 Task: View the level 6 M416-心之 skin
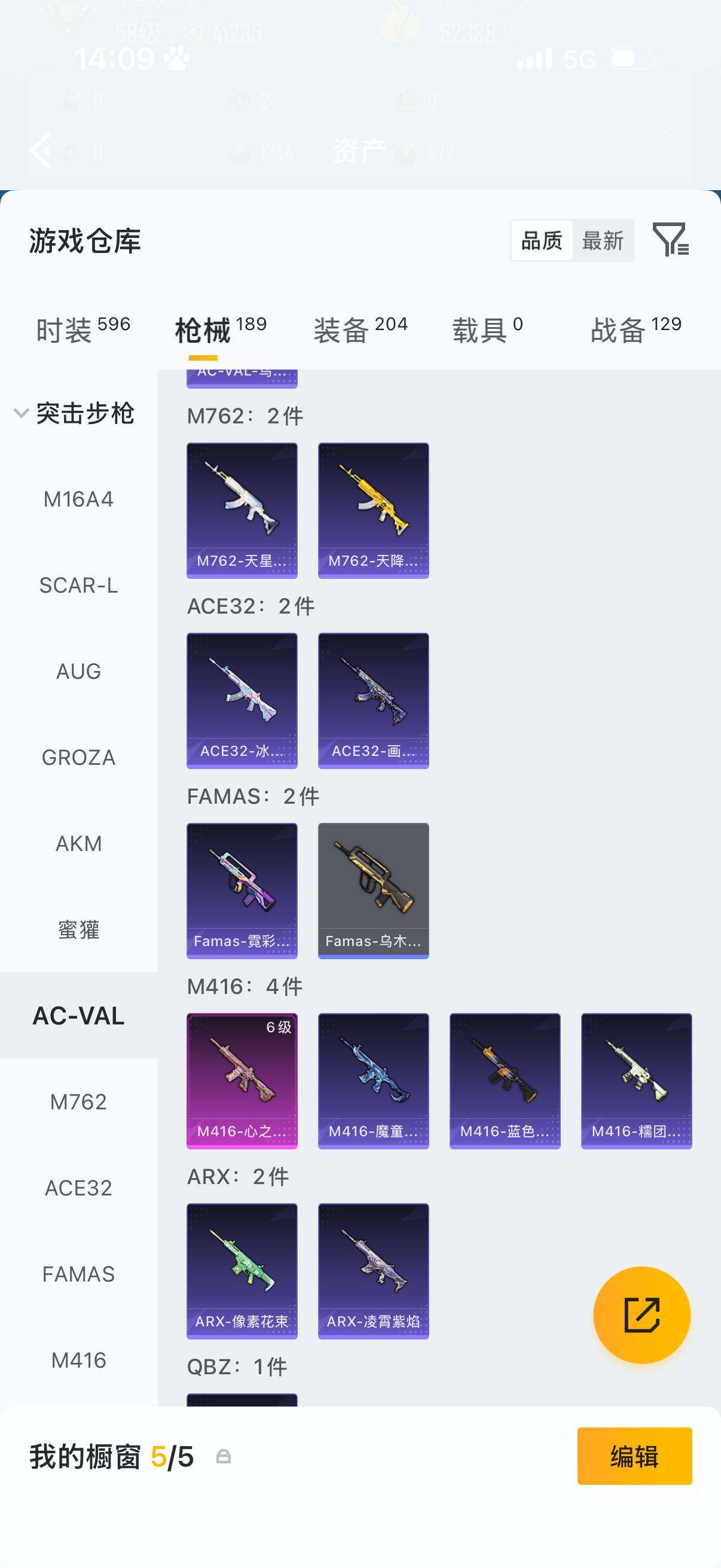tap(242, 1081)
